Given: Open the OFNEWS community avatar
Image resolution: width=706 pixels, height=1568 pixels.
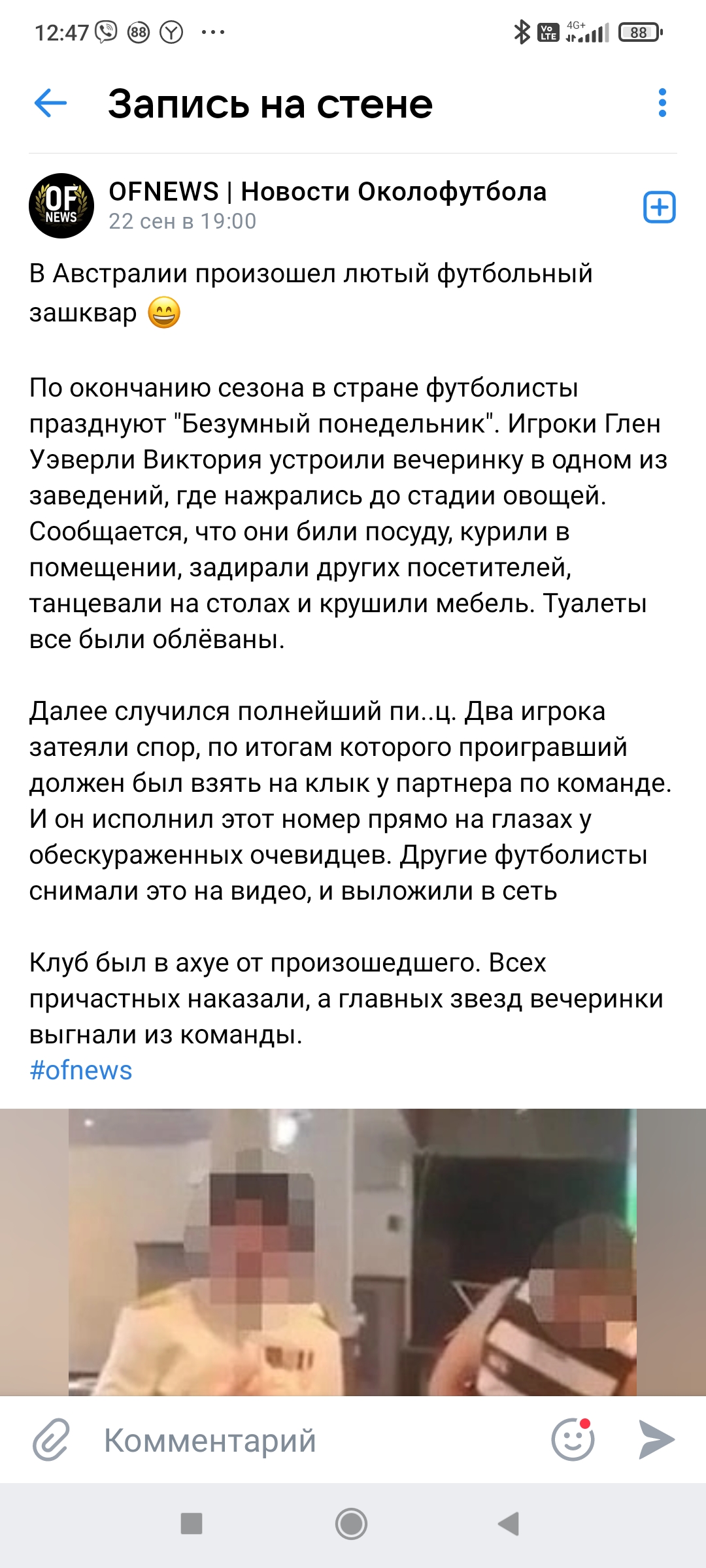Looking at the screenshot, I should pos(61,206).
